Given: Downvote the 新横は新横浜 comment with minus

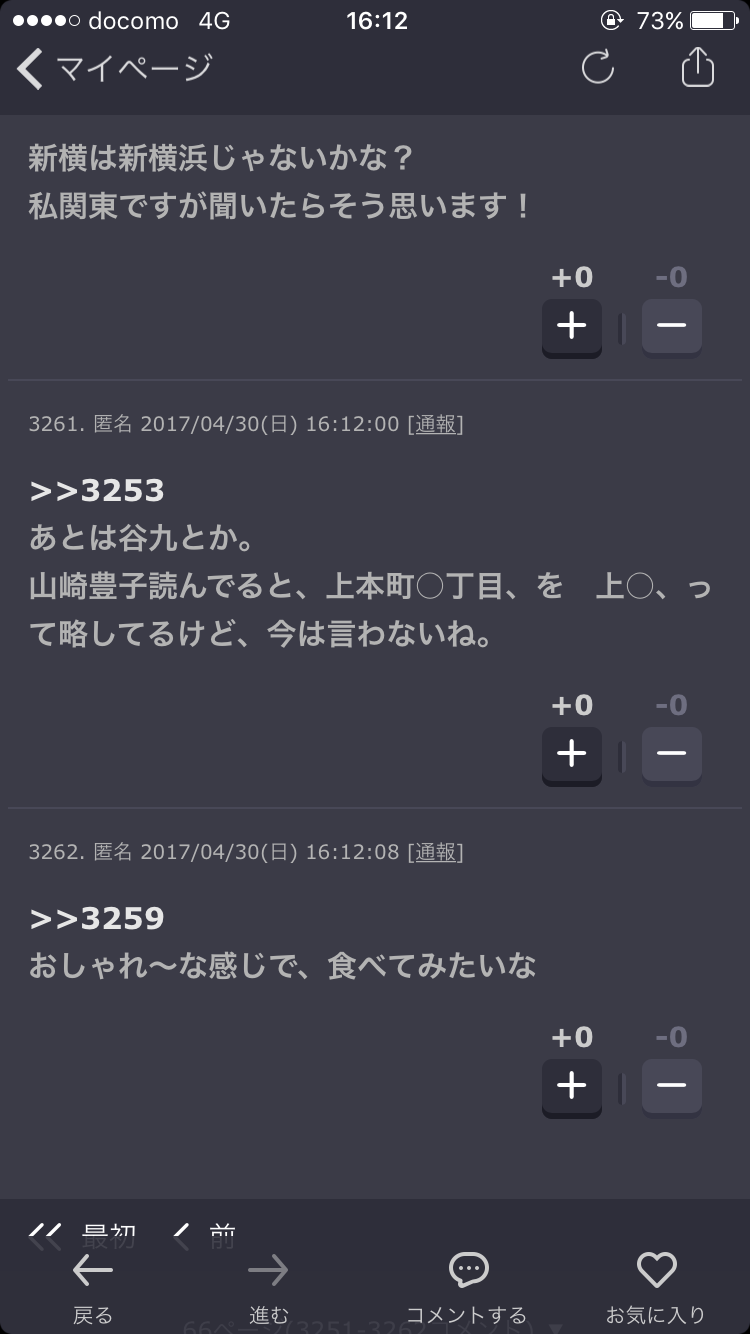Looking at the screenshot, I should 672,327.
